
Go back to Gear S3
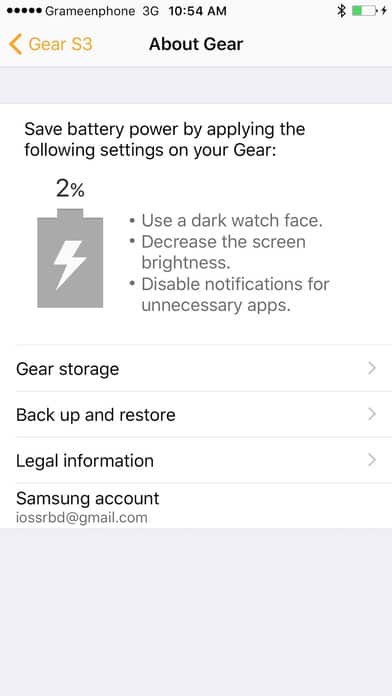51,44
